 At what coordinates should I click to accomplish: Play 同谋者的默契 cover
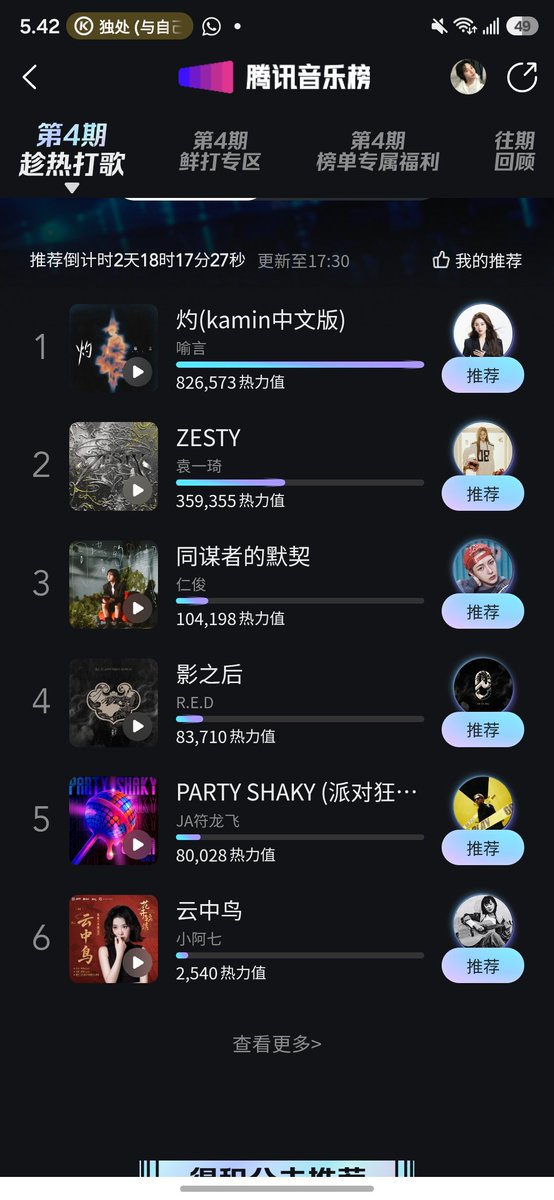138,608
